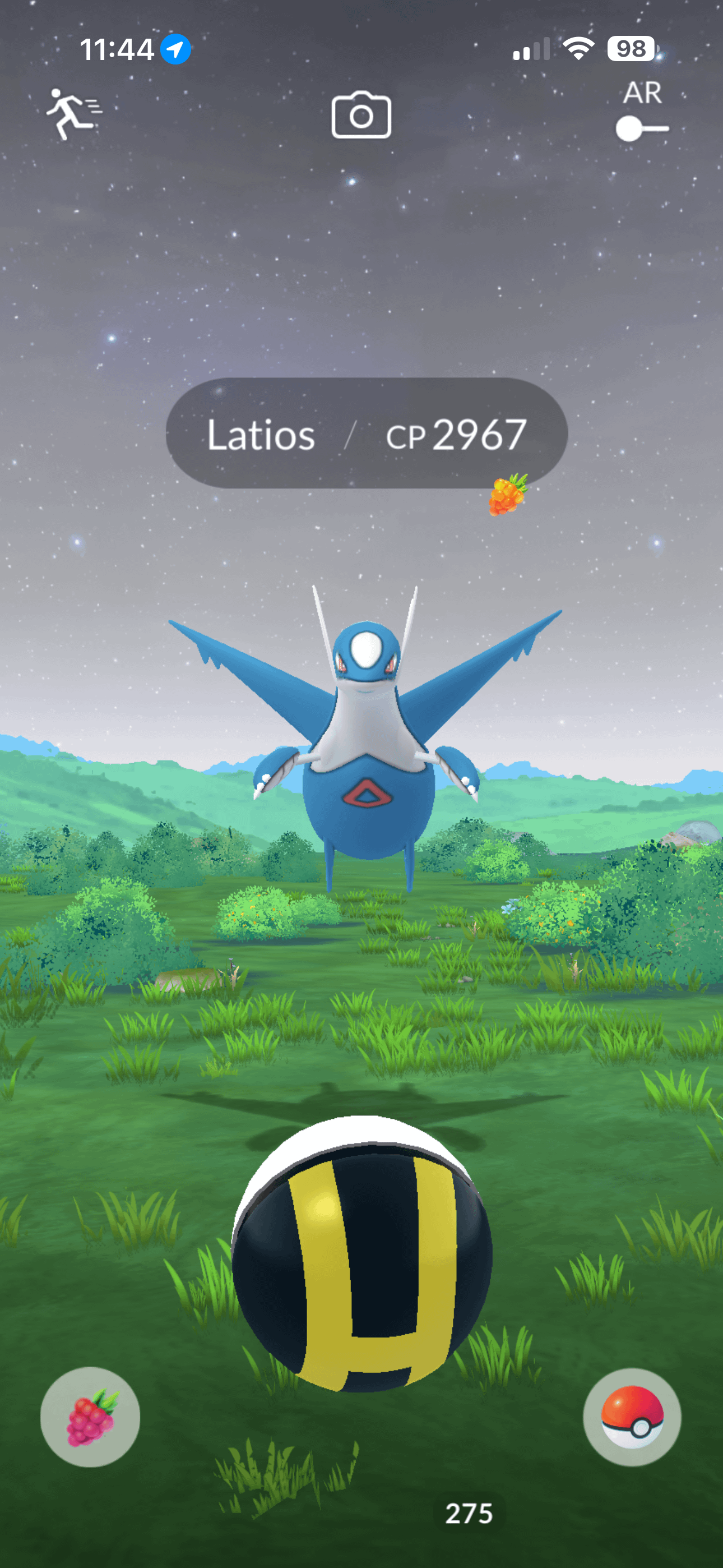Flee the encounter with the run icon

coord(73,114)
